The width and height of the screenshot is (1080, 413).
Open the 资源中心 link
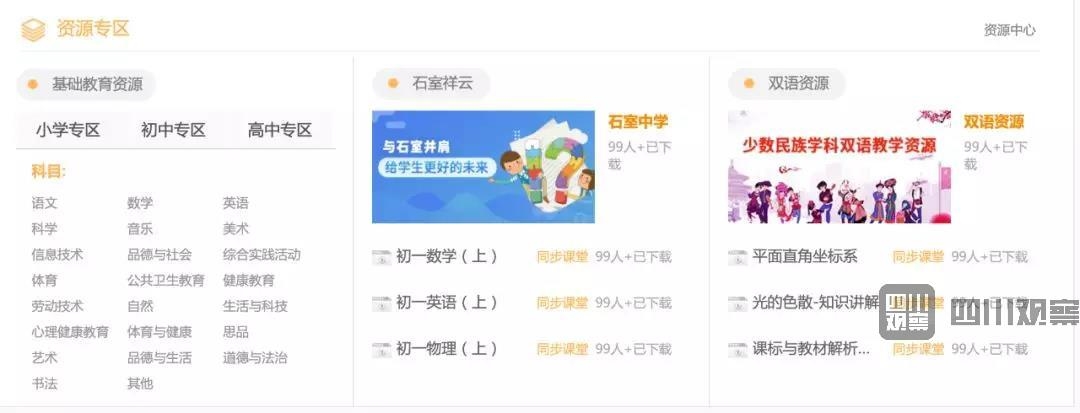[x=1009, y=30]
